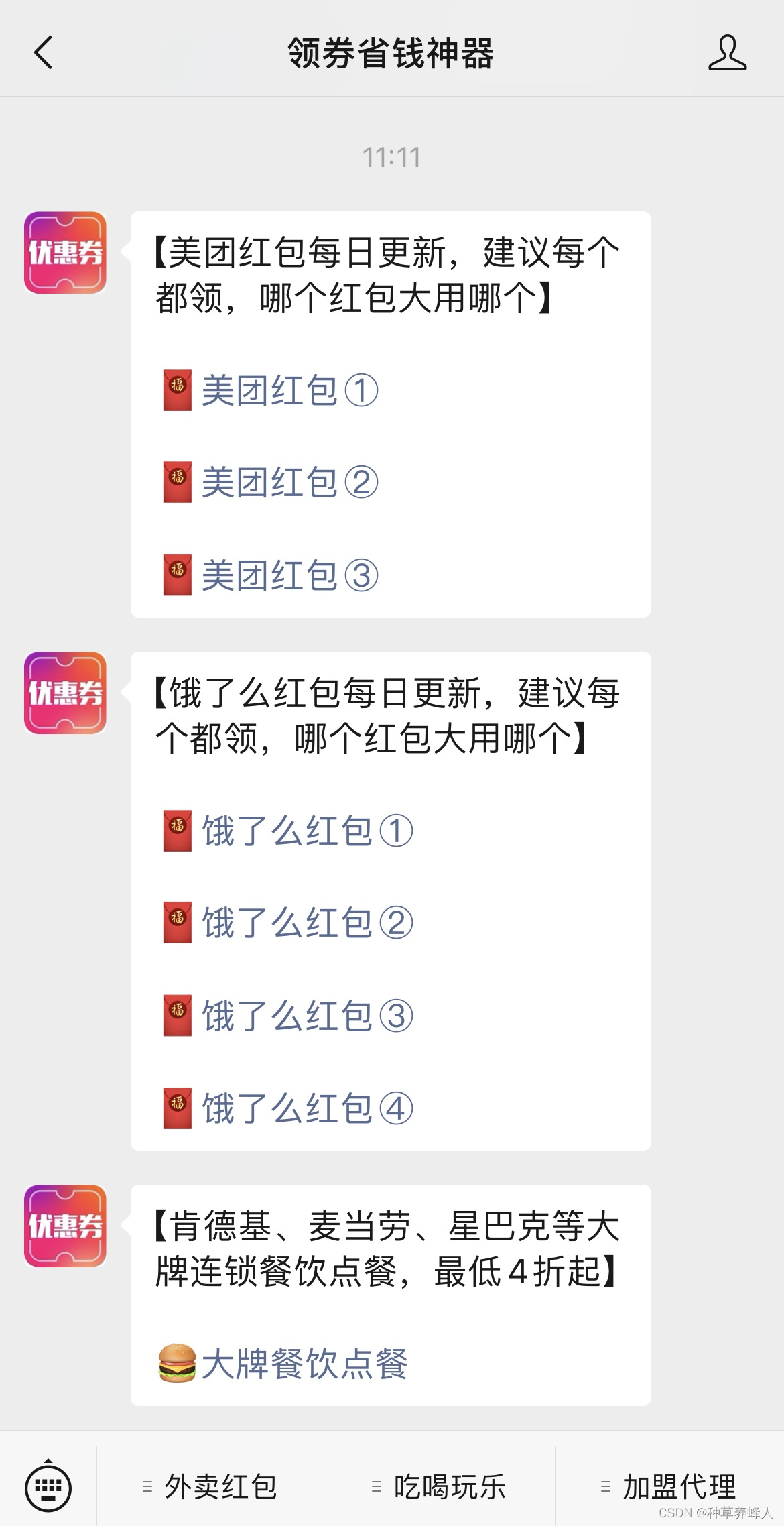Screen dimensions: 784x1526
Task: Open the account profile icon
Action: [x=727, y=53]
